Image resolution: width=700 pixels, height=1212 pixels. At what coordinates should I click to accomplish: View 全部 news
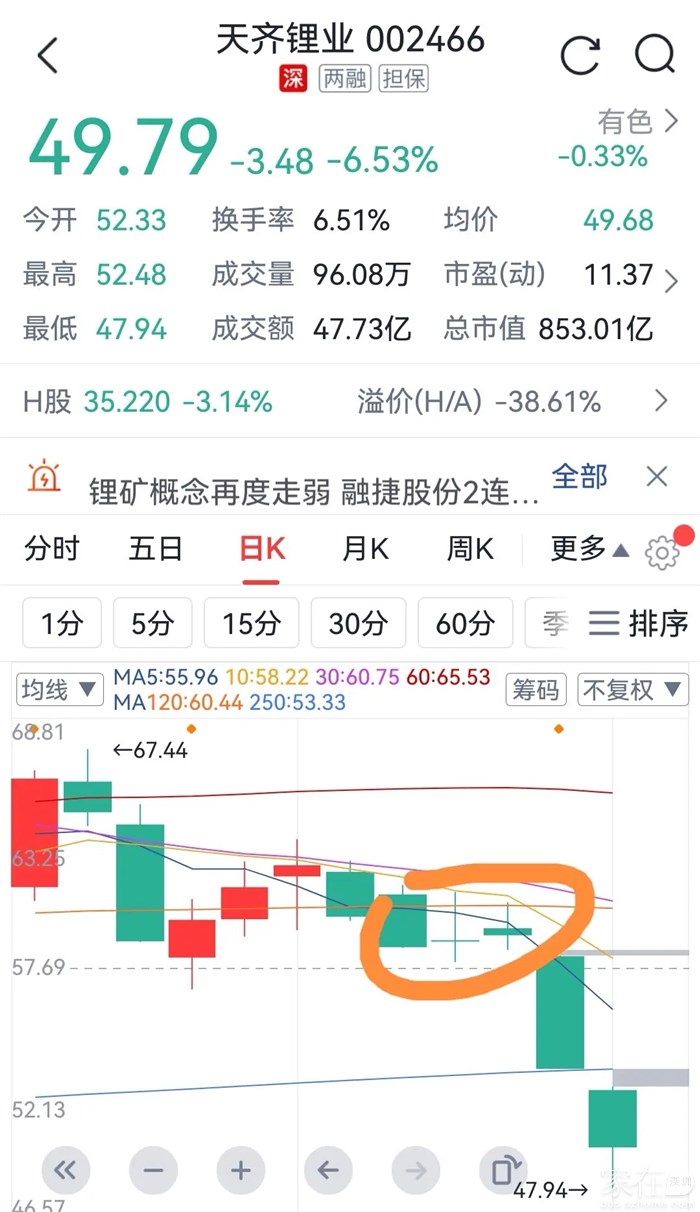pyautogui.click(x=579, y=476)
